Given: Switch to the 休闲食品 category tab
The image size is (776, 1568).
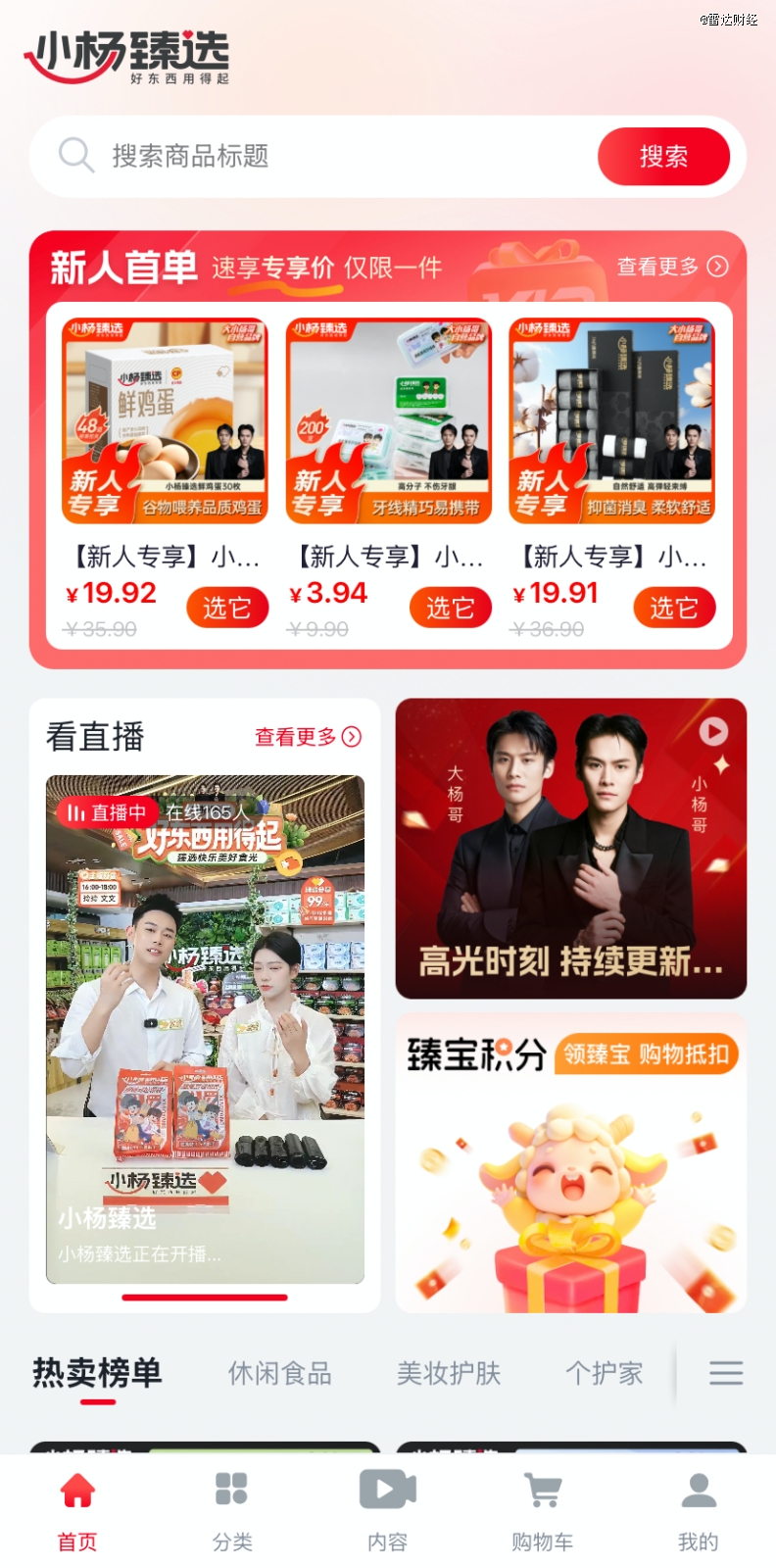Looking at the screenshot, I should pos(280,1374).
